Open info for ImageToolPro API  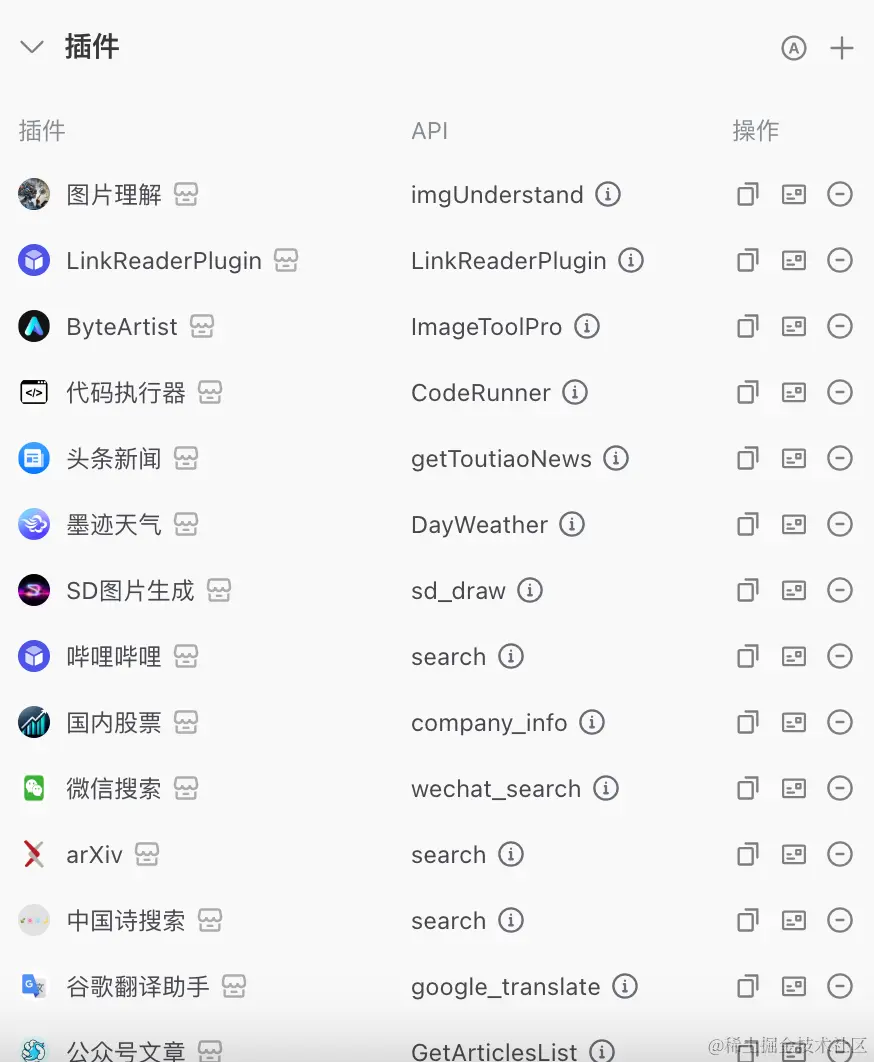[587, 326]
